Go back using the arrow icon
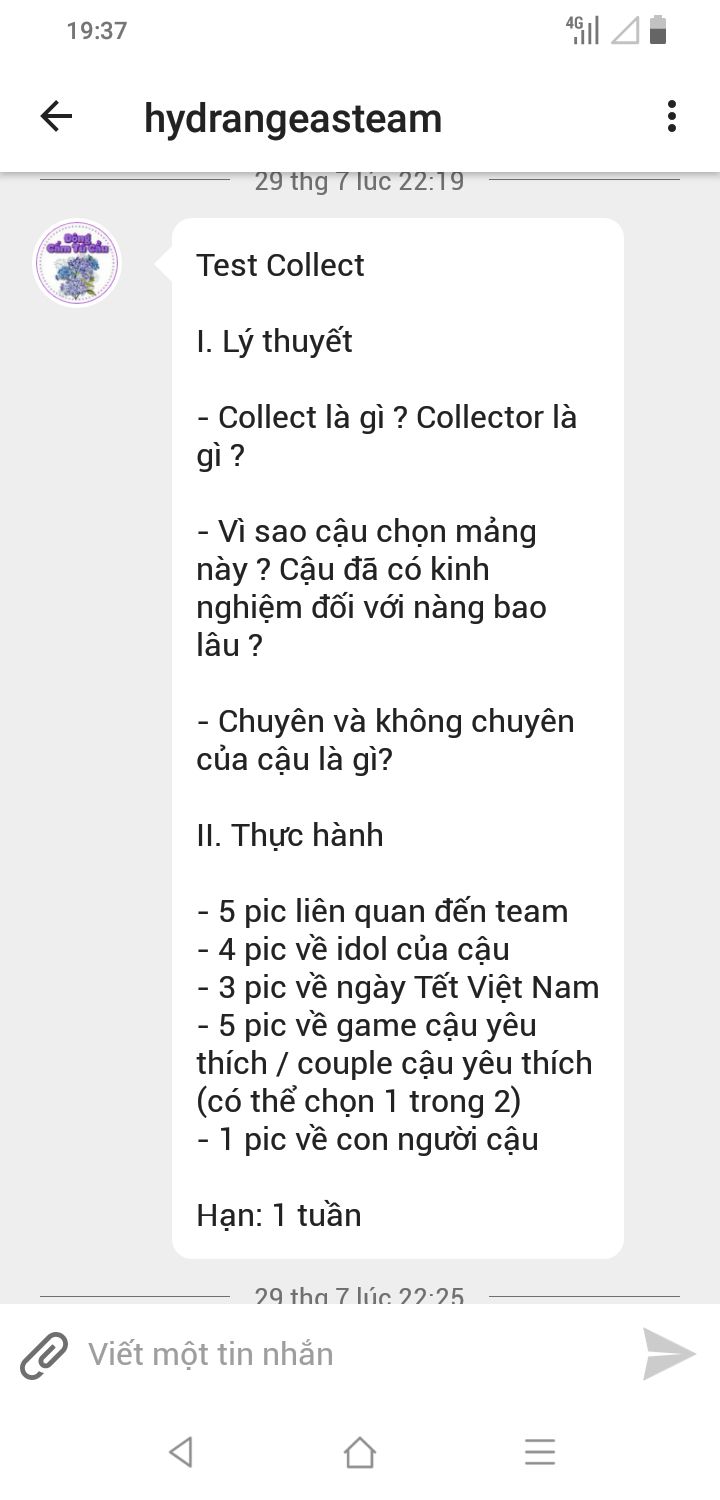 point(56,117)
